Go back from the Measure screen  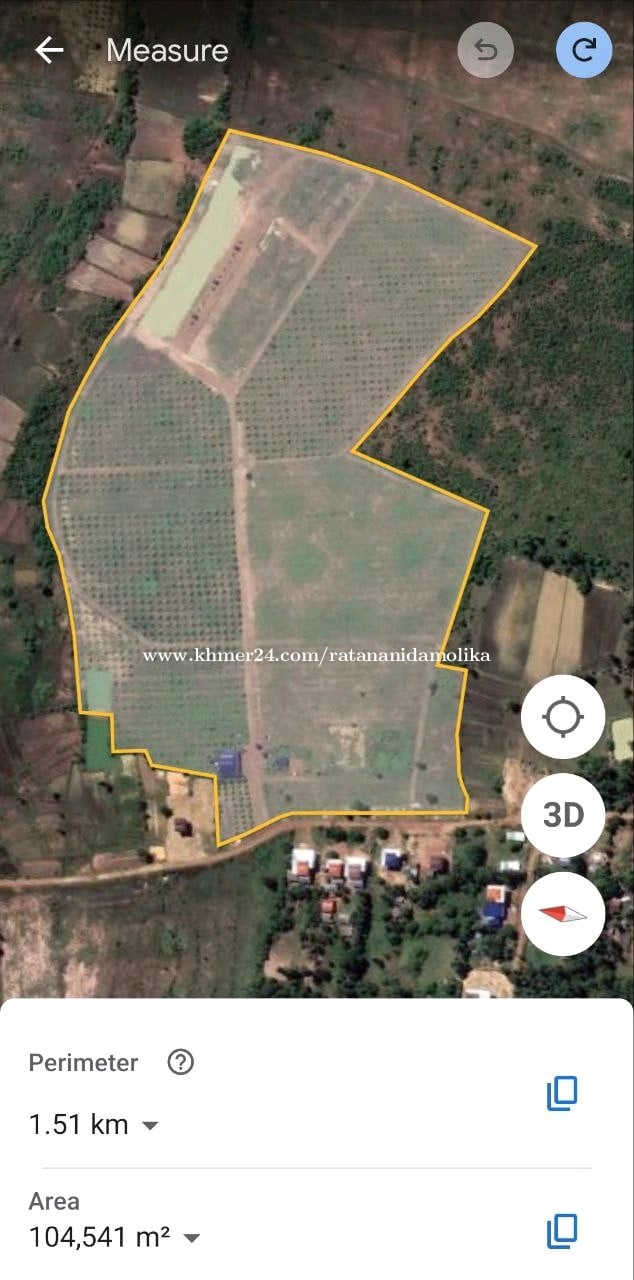click(x=49, y=50)
